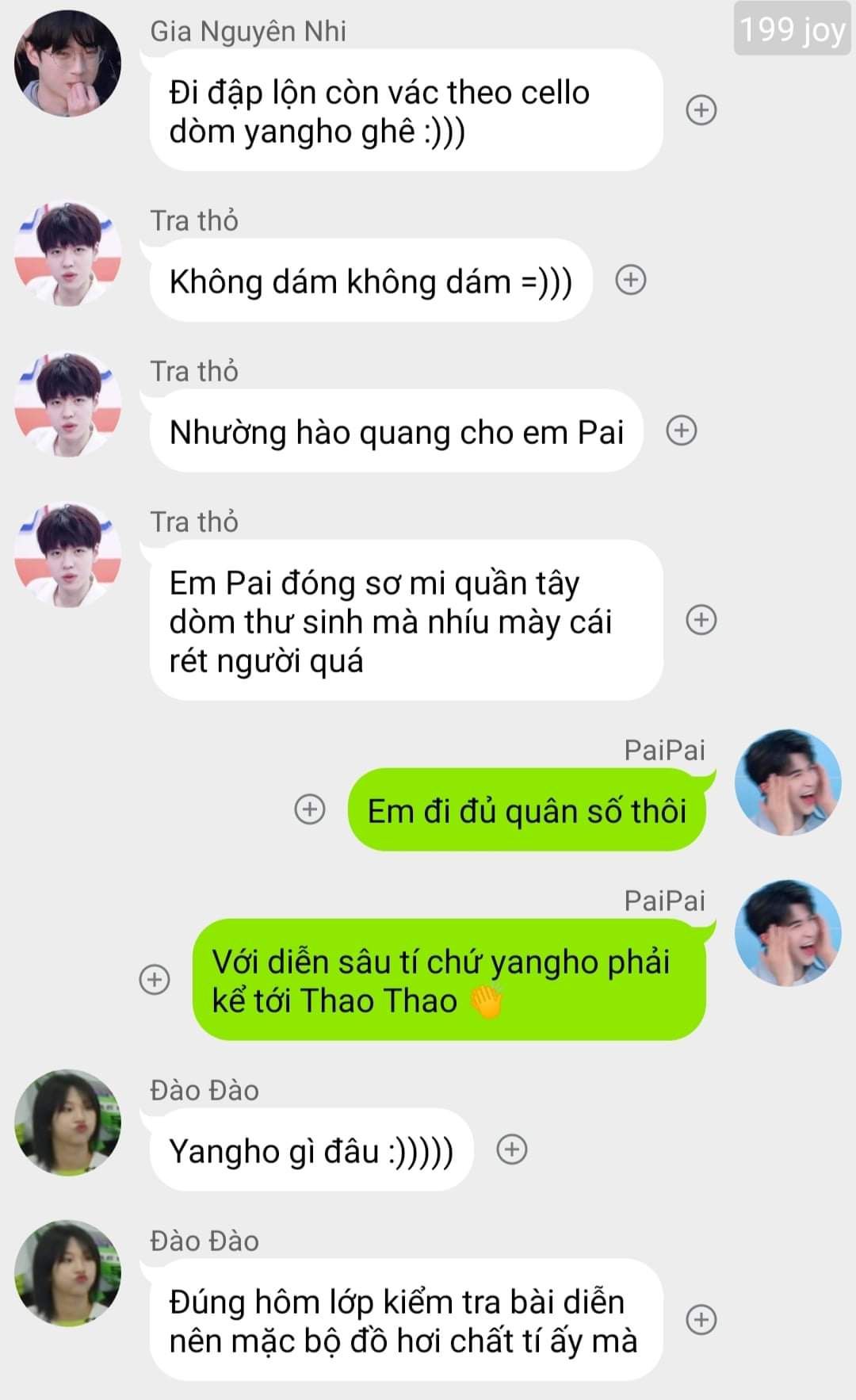The height and width of the screenshot is (1400, 856).
Task: View Tra thỏ's avatar beside "Không dám không dám"
Action: point(67,254)
